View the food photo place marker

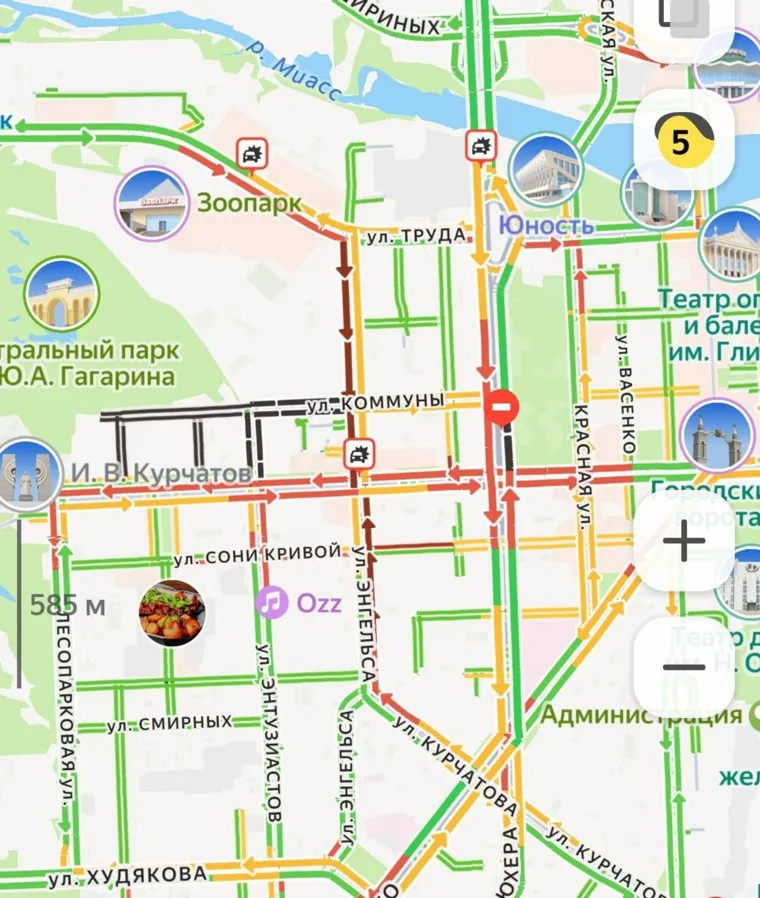pyautogui.click(x=172, y=613)
